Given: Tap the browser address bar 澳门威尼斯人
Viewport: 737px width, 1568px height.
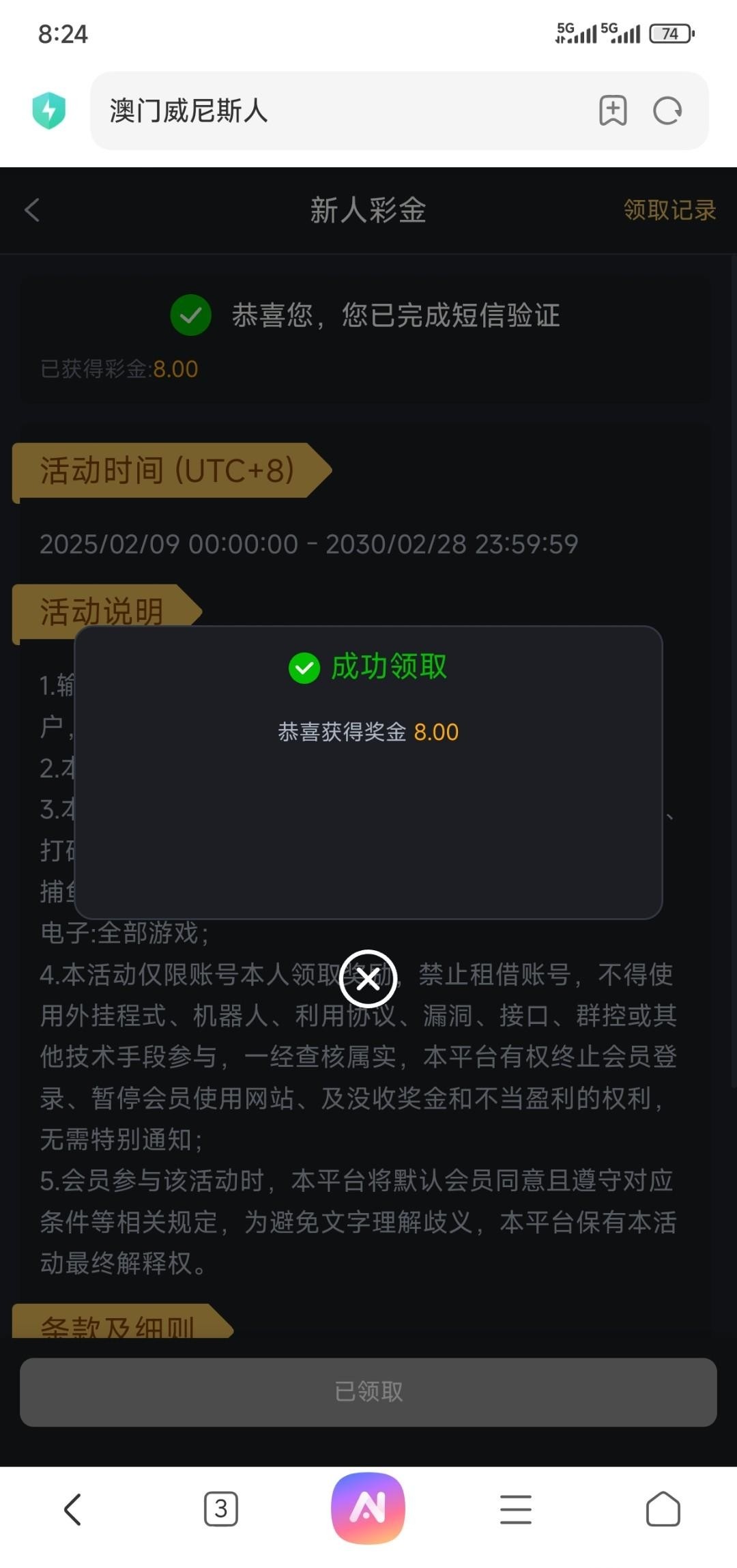Looking at the screenshot, I should coord(341,111).
